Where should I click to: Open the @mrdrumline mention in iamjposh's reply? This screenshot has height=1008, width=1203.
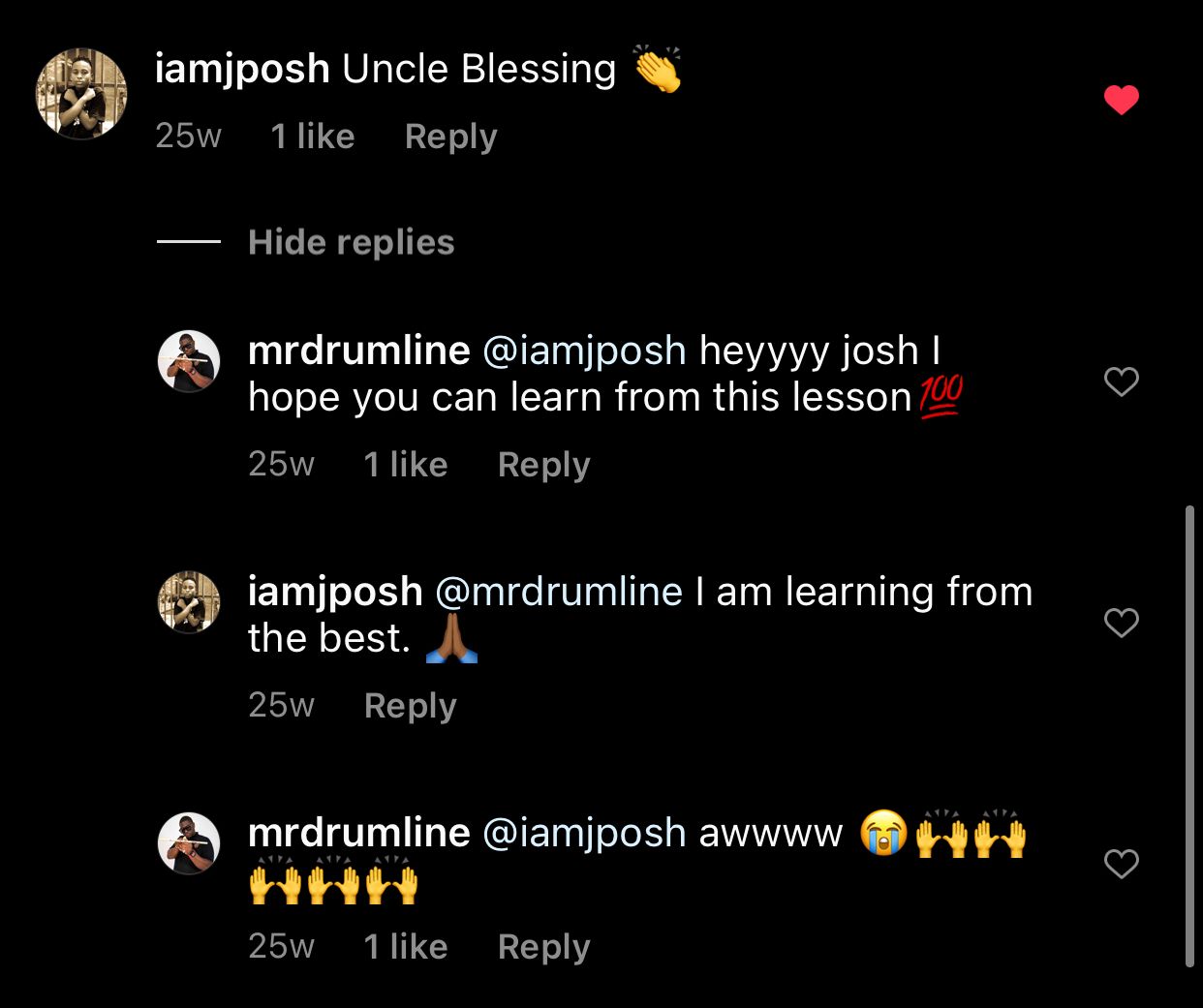tap(559, 592)
